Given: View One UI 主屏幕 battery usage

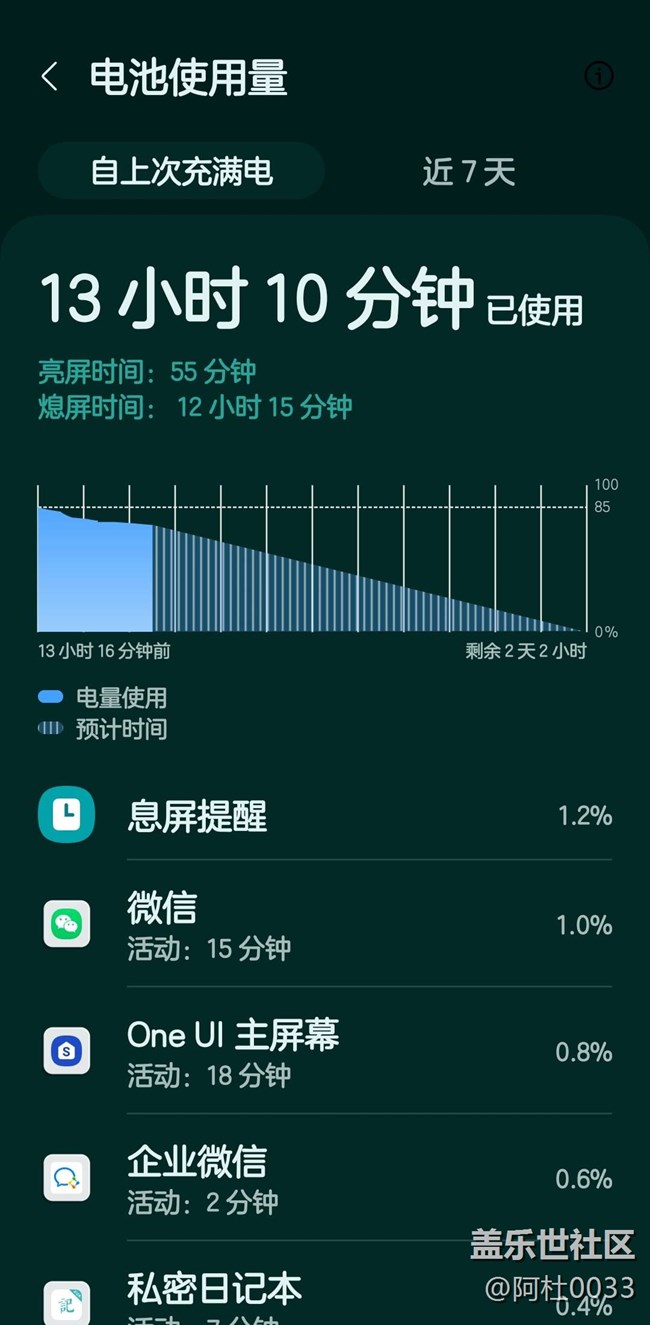Looking at the screenshot, I should (325, 1052).
